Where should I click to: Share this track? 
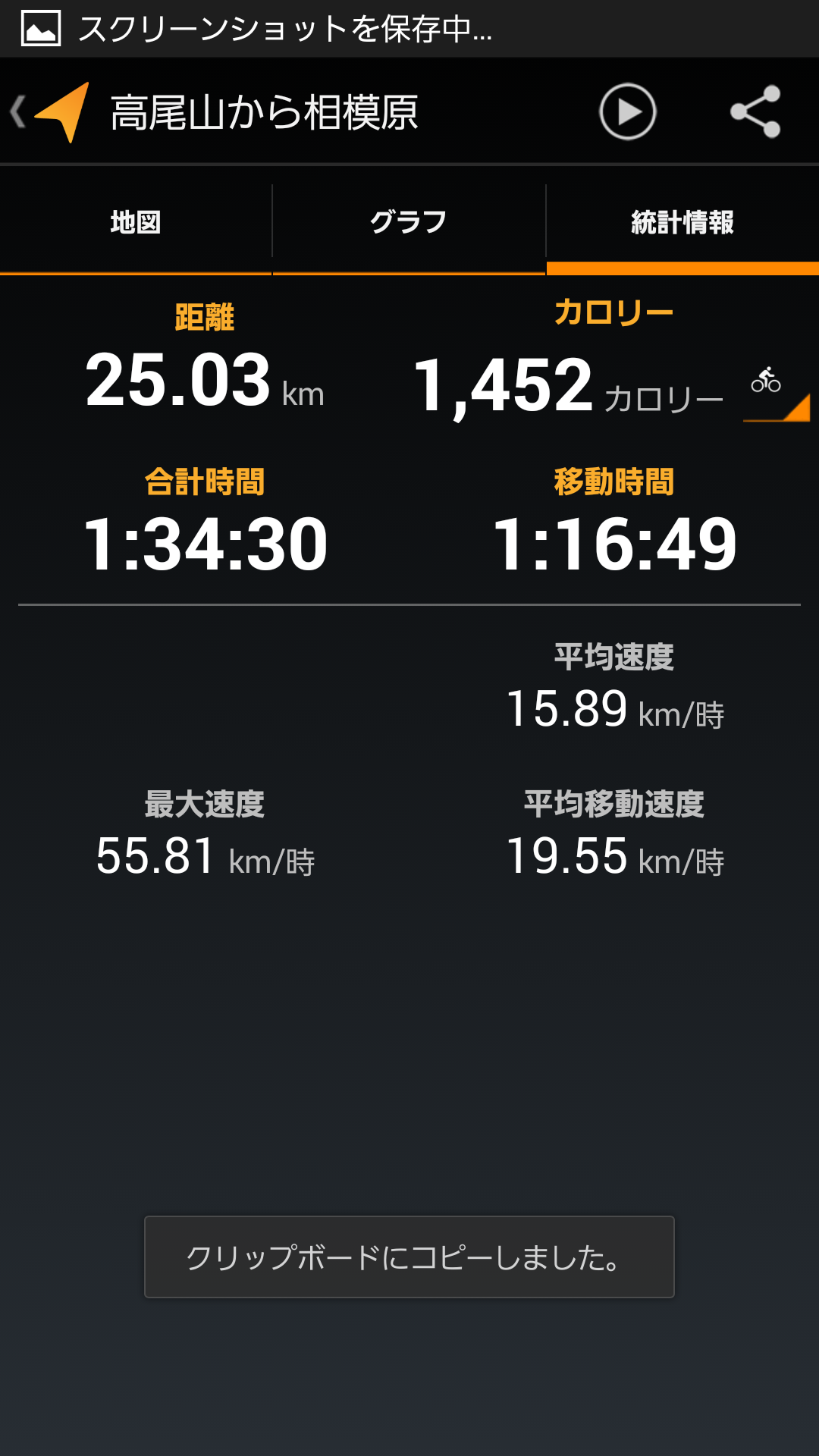click(x=755, y=111)
